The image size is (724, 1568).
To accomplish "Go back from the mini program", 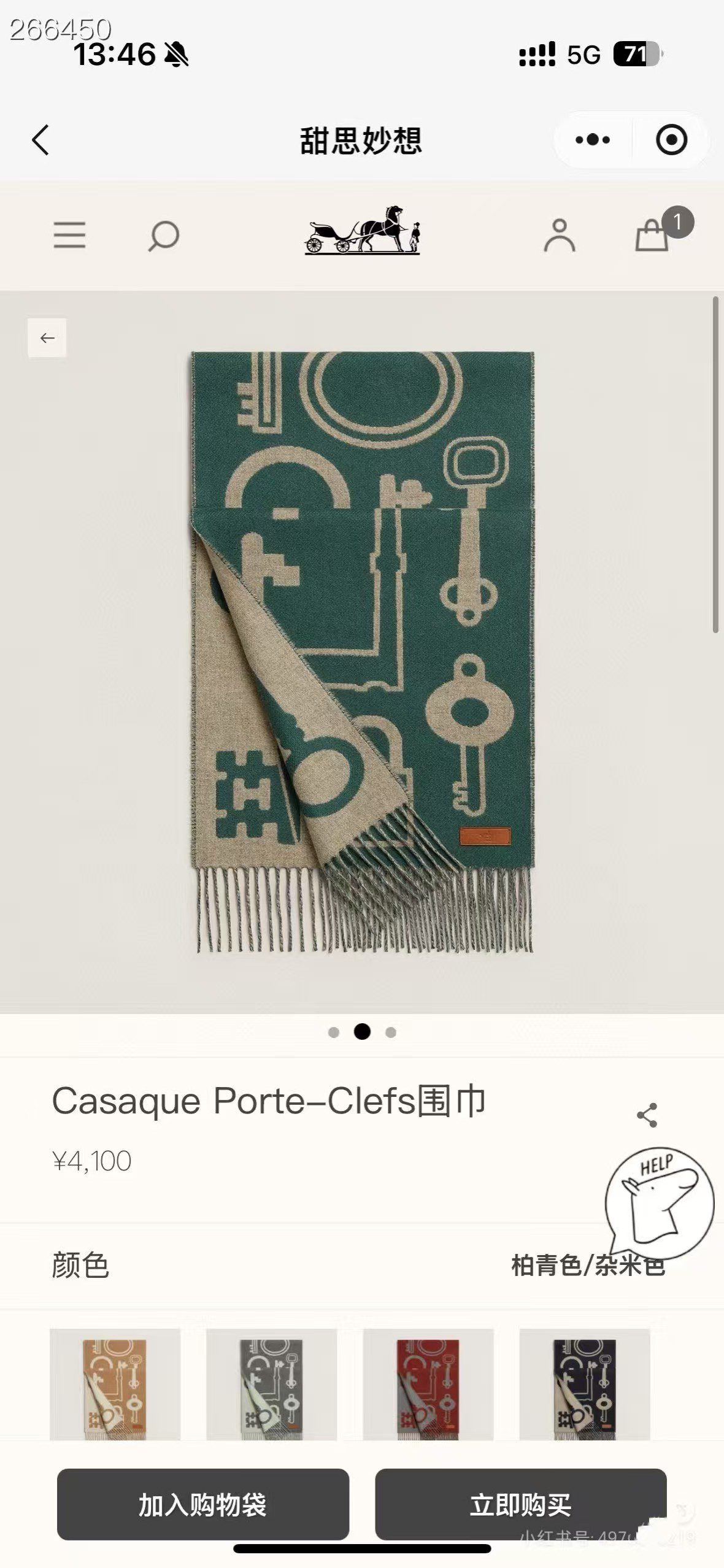I will [40, 140].
